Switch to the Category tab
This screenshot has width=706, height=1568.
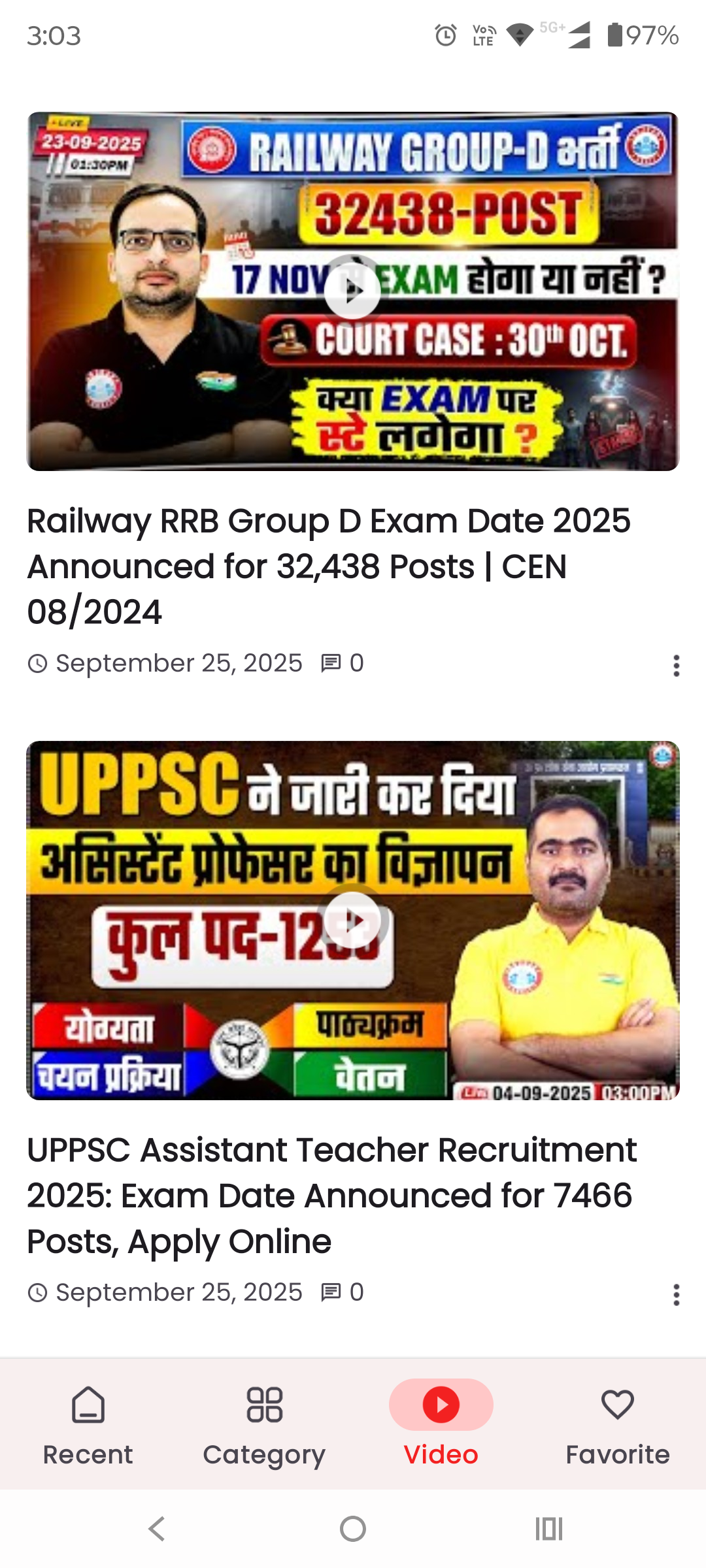click(x=264, y=1426)
